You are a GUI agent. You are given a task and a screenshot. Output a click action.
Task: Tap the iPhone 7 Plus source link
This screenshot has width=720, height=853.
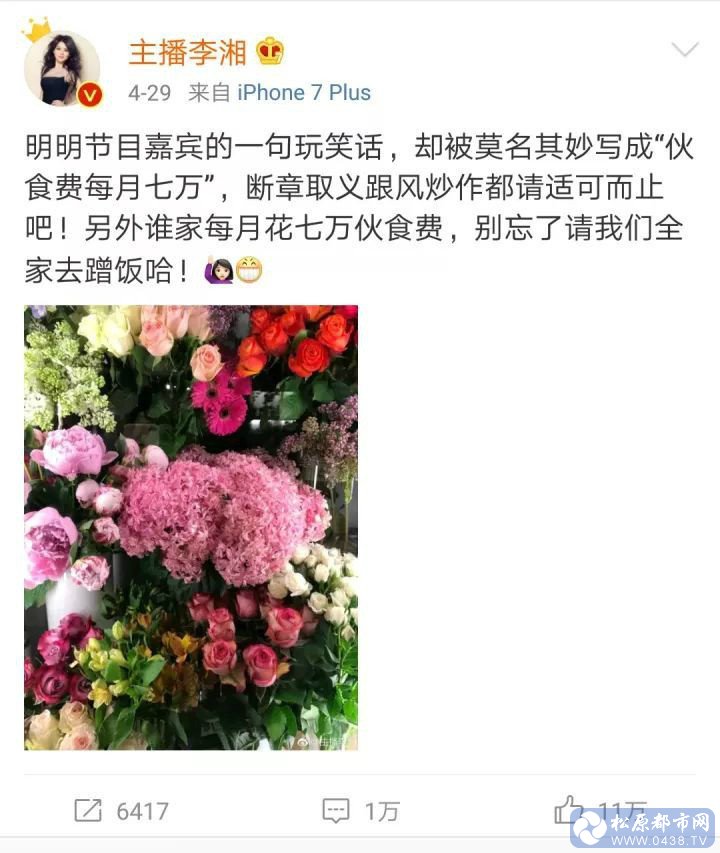[x=304, y=93]
